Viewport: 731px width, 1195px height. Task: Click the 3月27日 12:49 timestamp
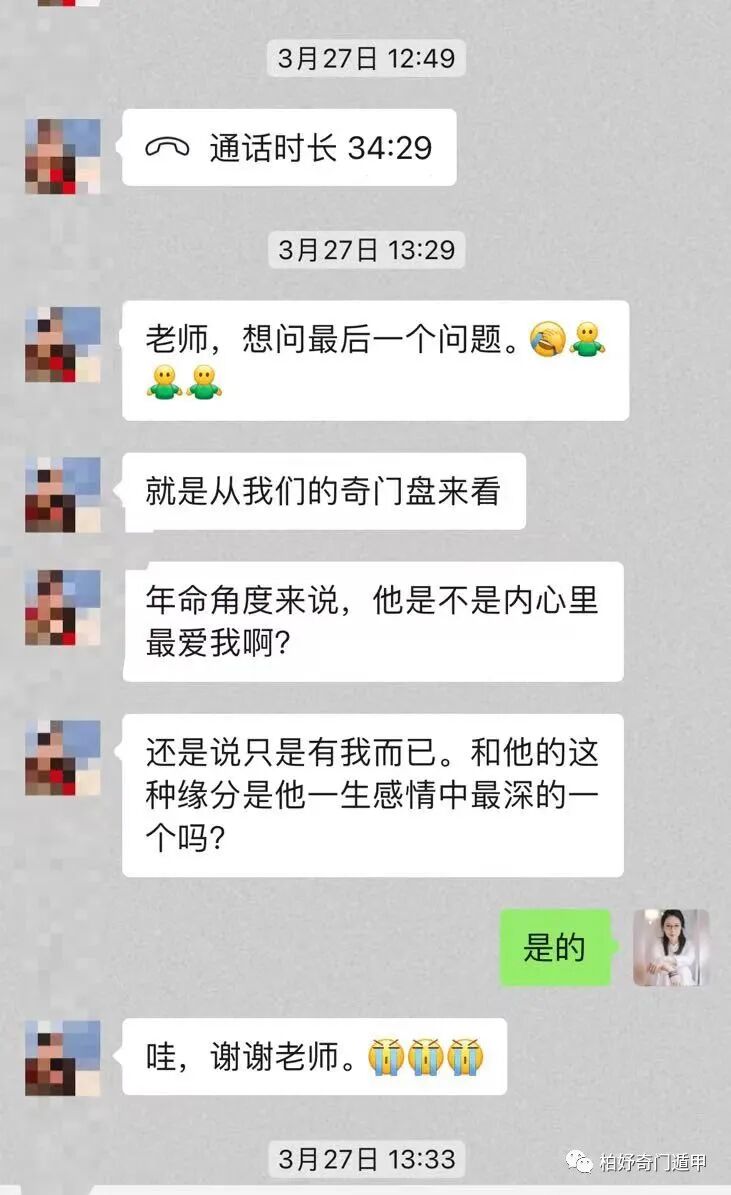pos(365,59)
